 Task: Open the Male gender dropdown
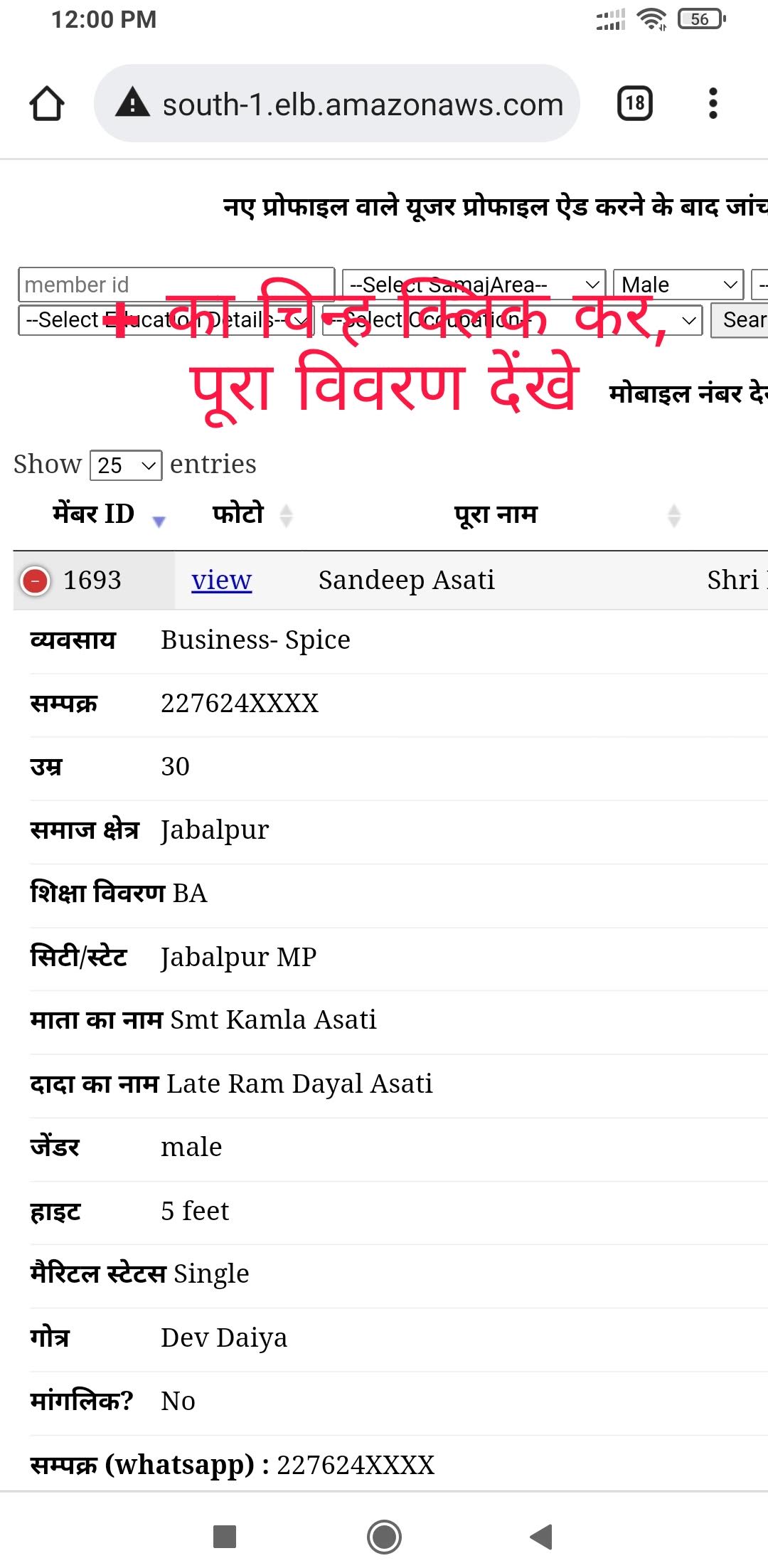point(678,285)
